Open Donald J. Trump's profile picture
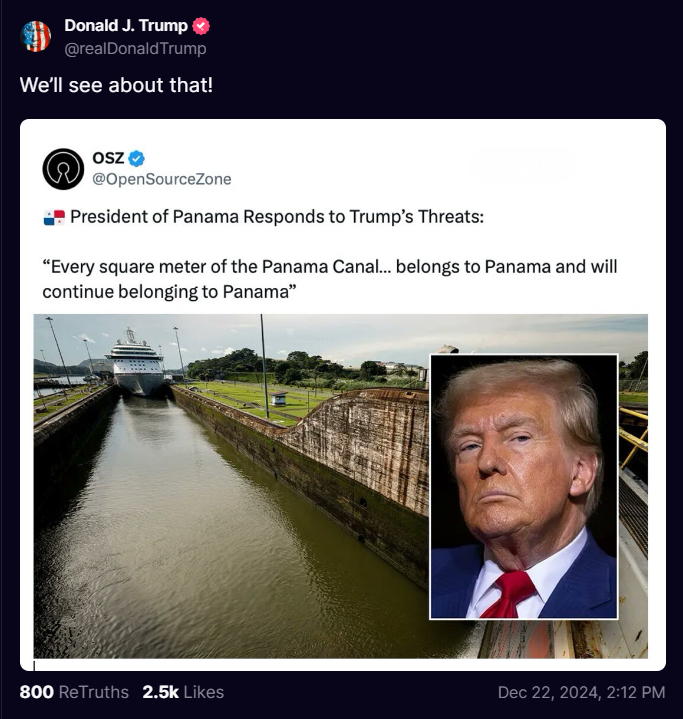This screenshot has width=683, height=719. click(x=35, y=36)
